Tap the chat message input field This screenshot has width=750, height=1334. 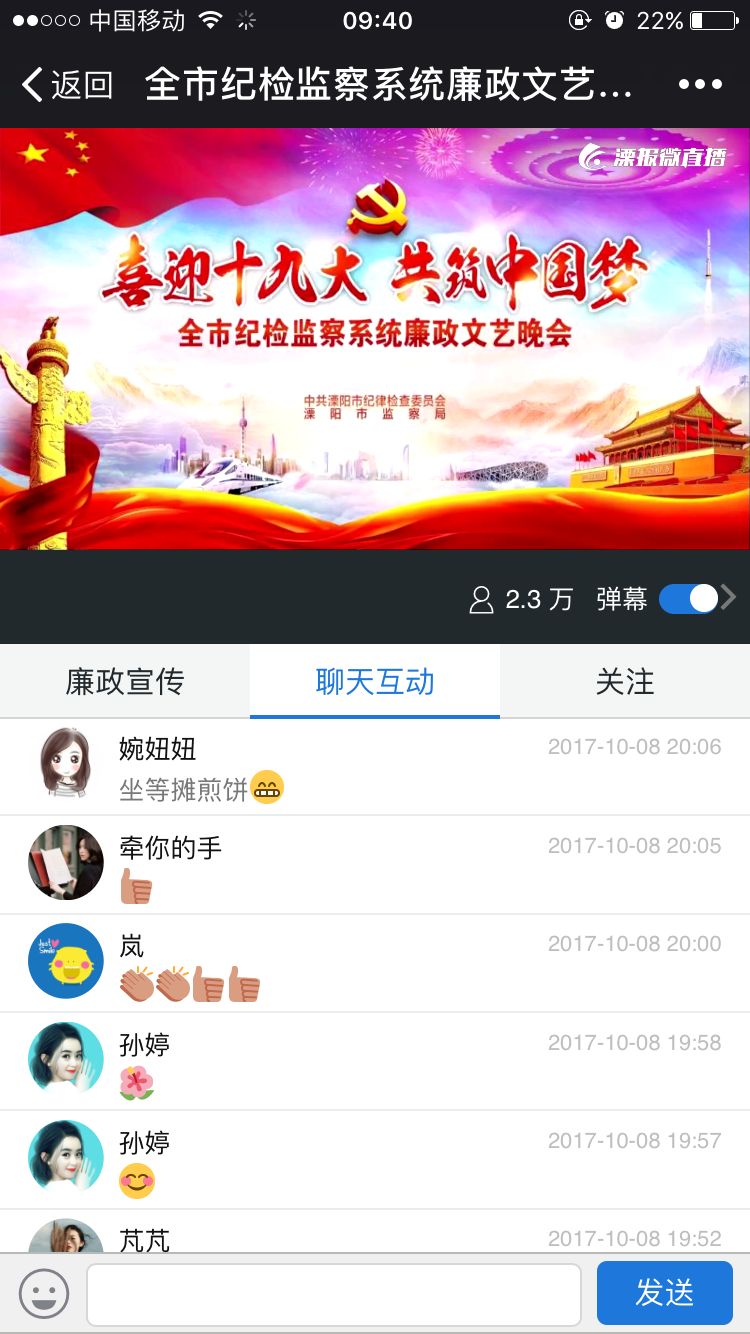pyautogui.click(x=333, y=1292)
